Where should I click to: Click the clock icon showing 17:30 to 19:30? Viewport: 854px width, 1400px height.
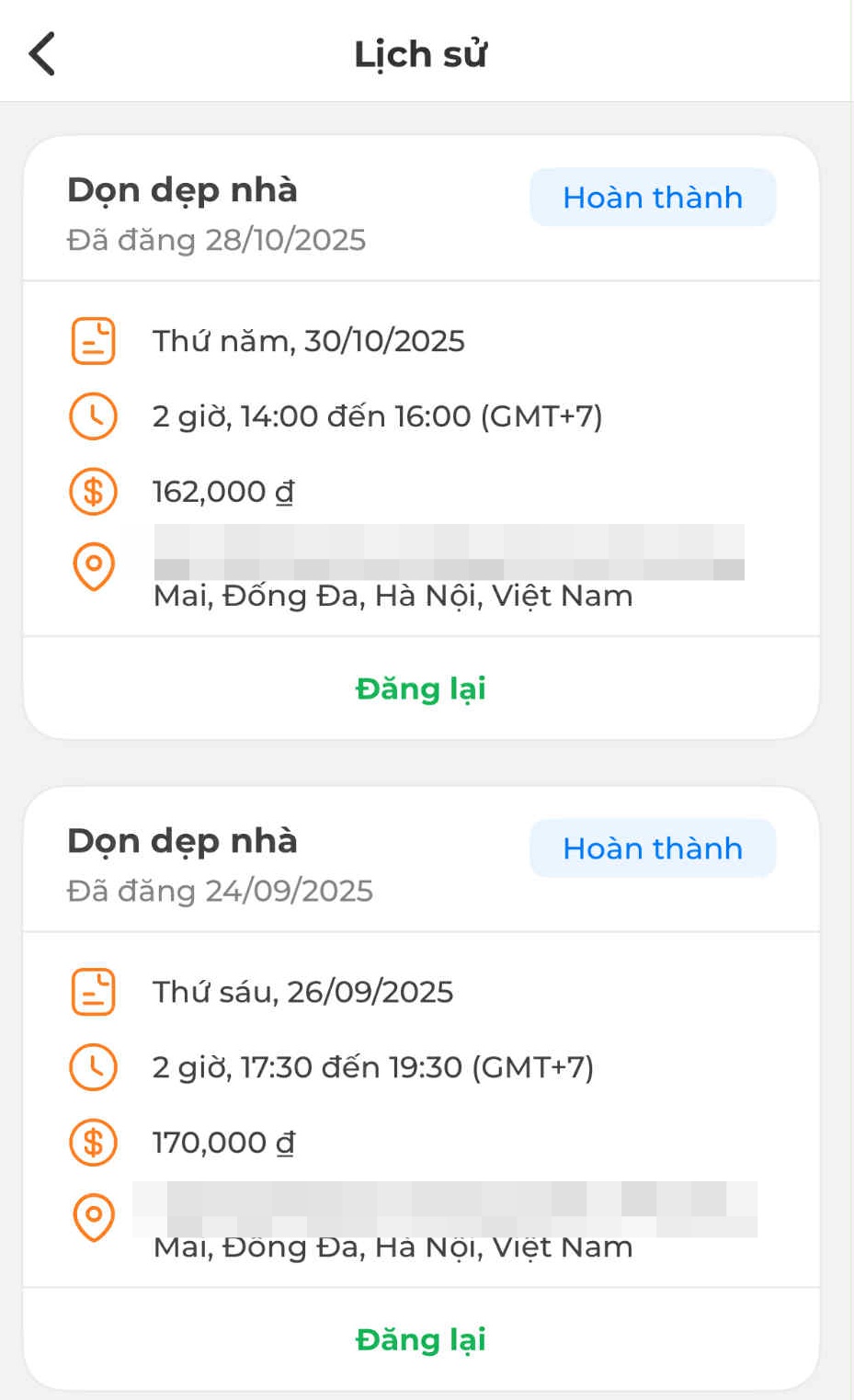[92, 1066]
